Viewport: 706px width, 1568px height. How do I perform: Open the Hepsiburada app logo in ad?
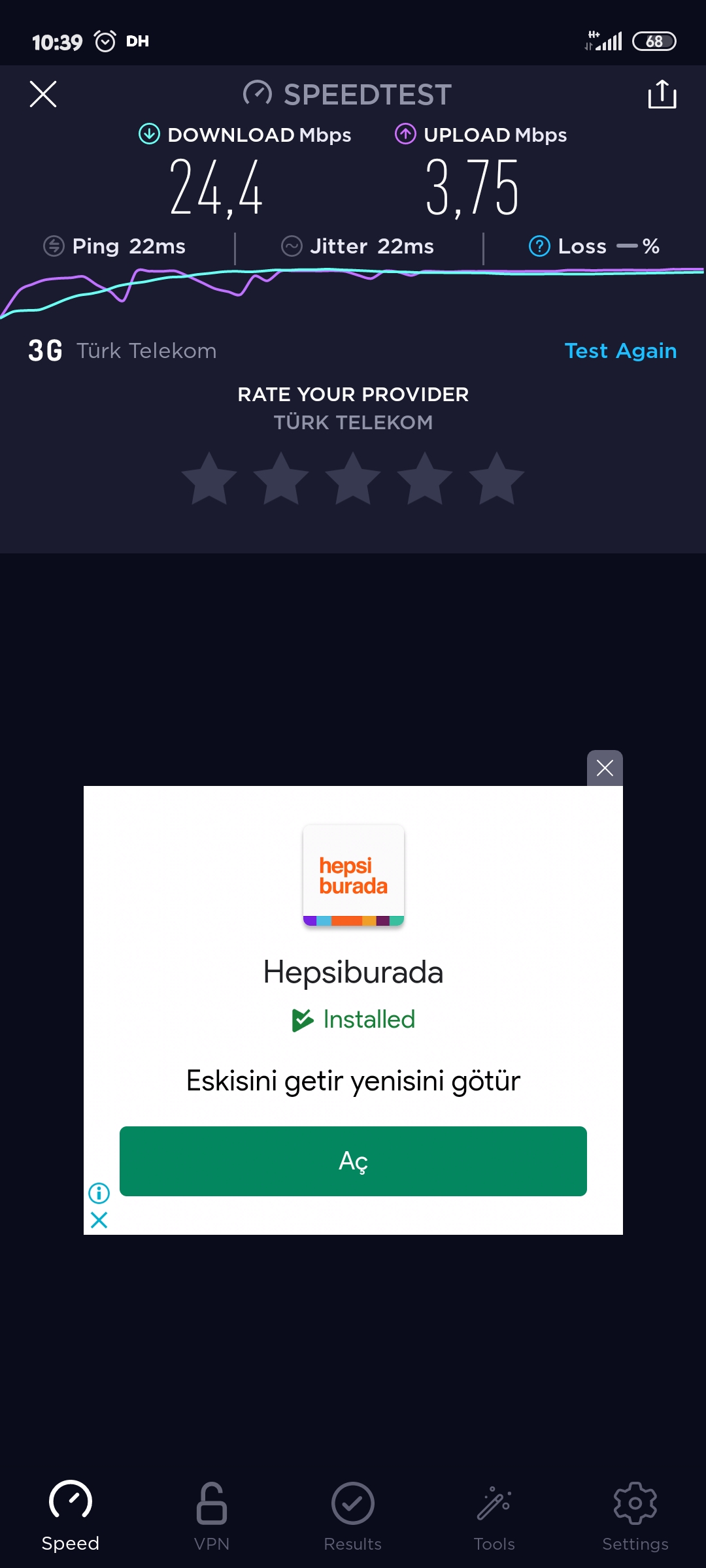(x=354, y=875)
